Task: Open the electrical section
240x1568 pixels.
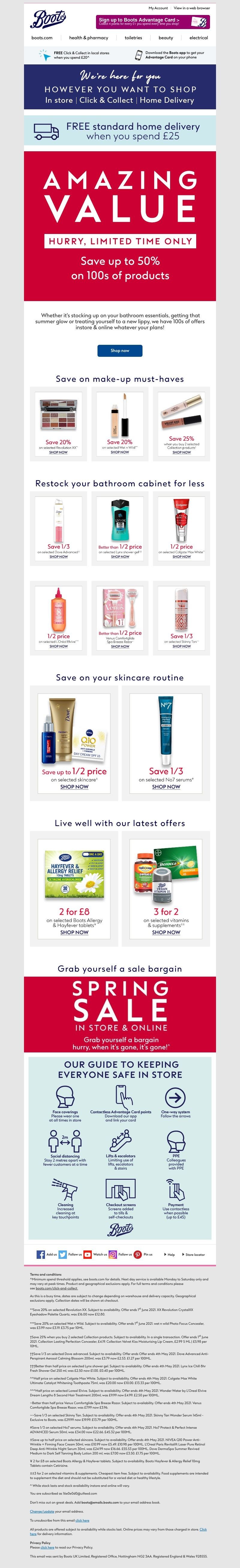Action: pos(198,38)
